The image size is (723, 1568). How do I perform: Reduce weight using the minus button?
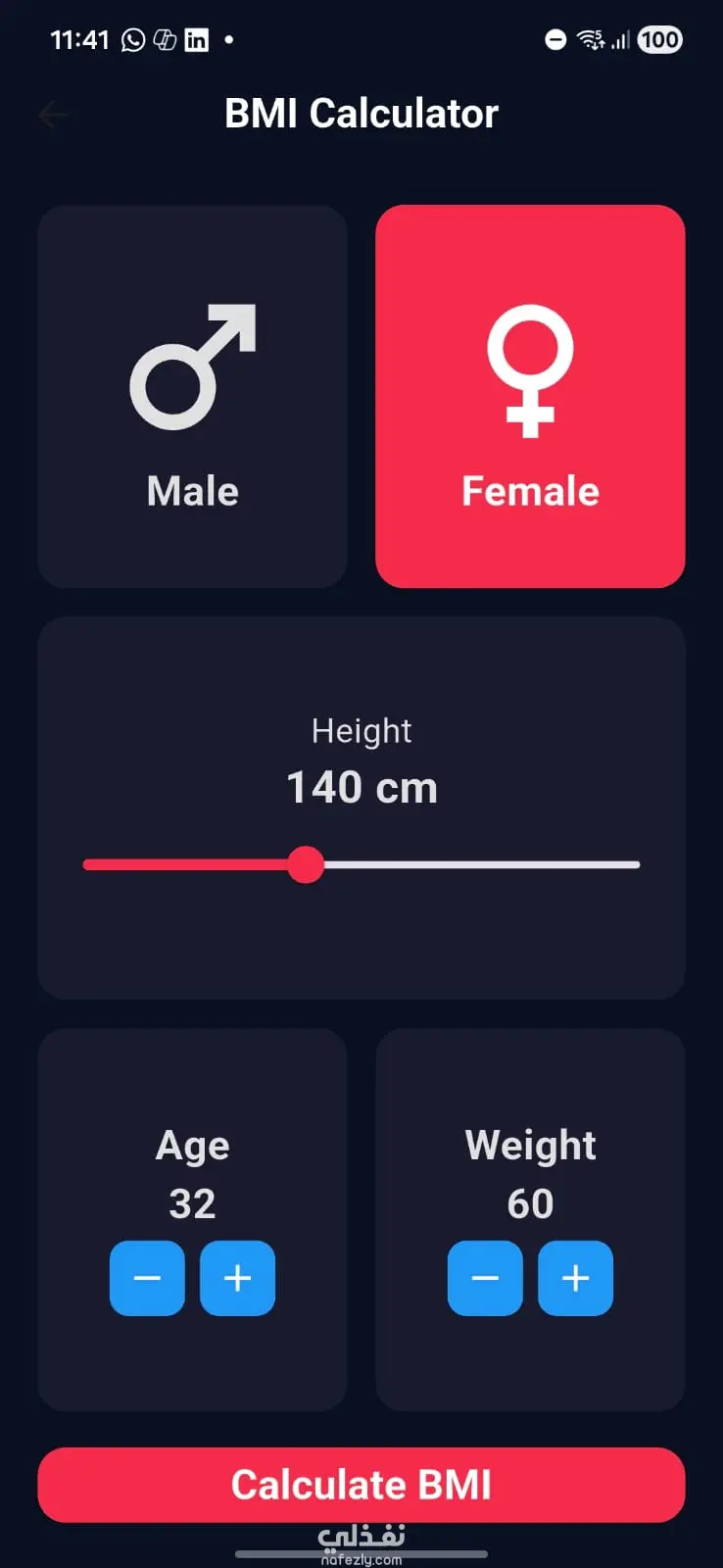tap(485, 1278)
